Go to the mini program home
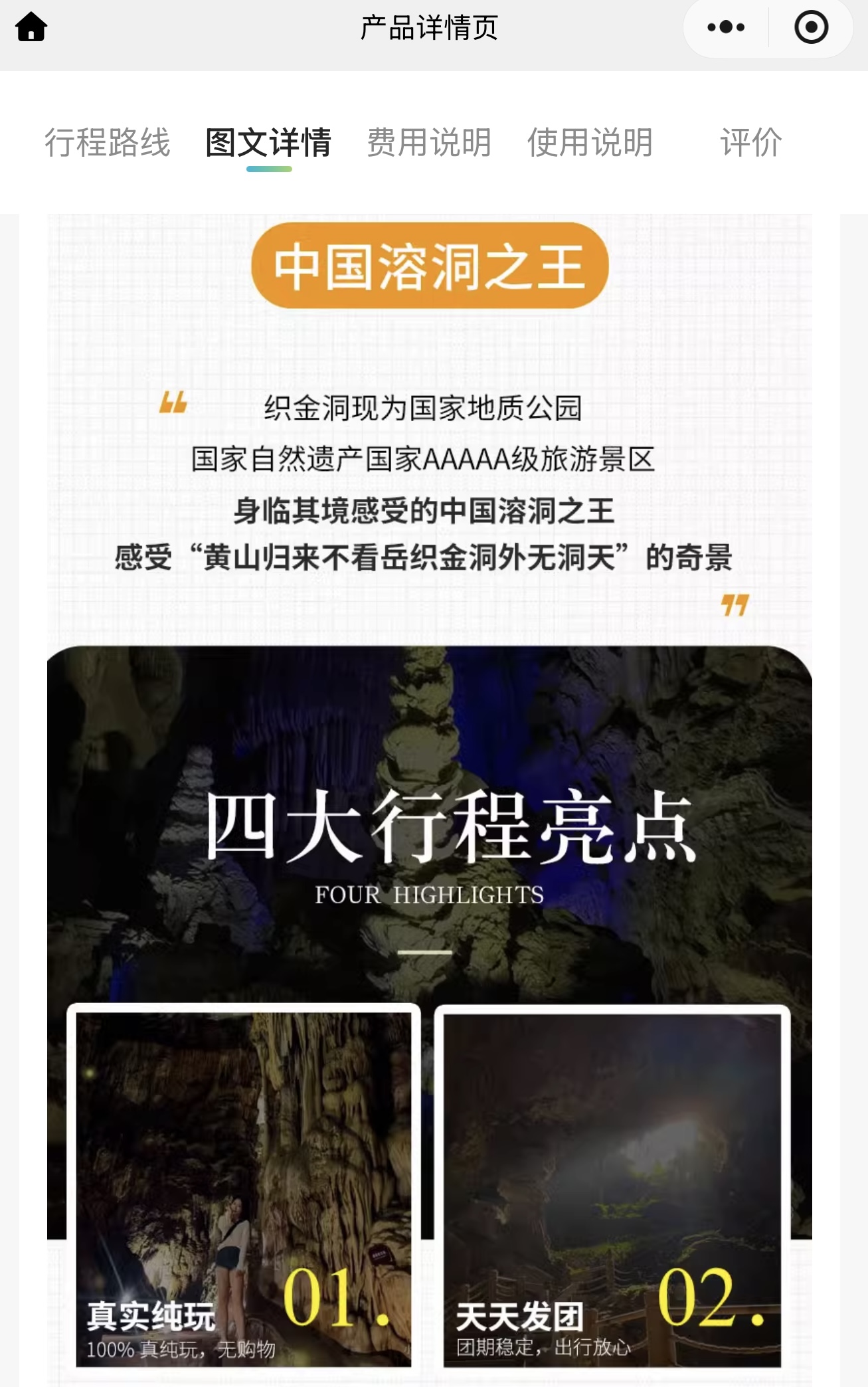The width and height of the screenshot is (868, 1387). tap(31, 27)
